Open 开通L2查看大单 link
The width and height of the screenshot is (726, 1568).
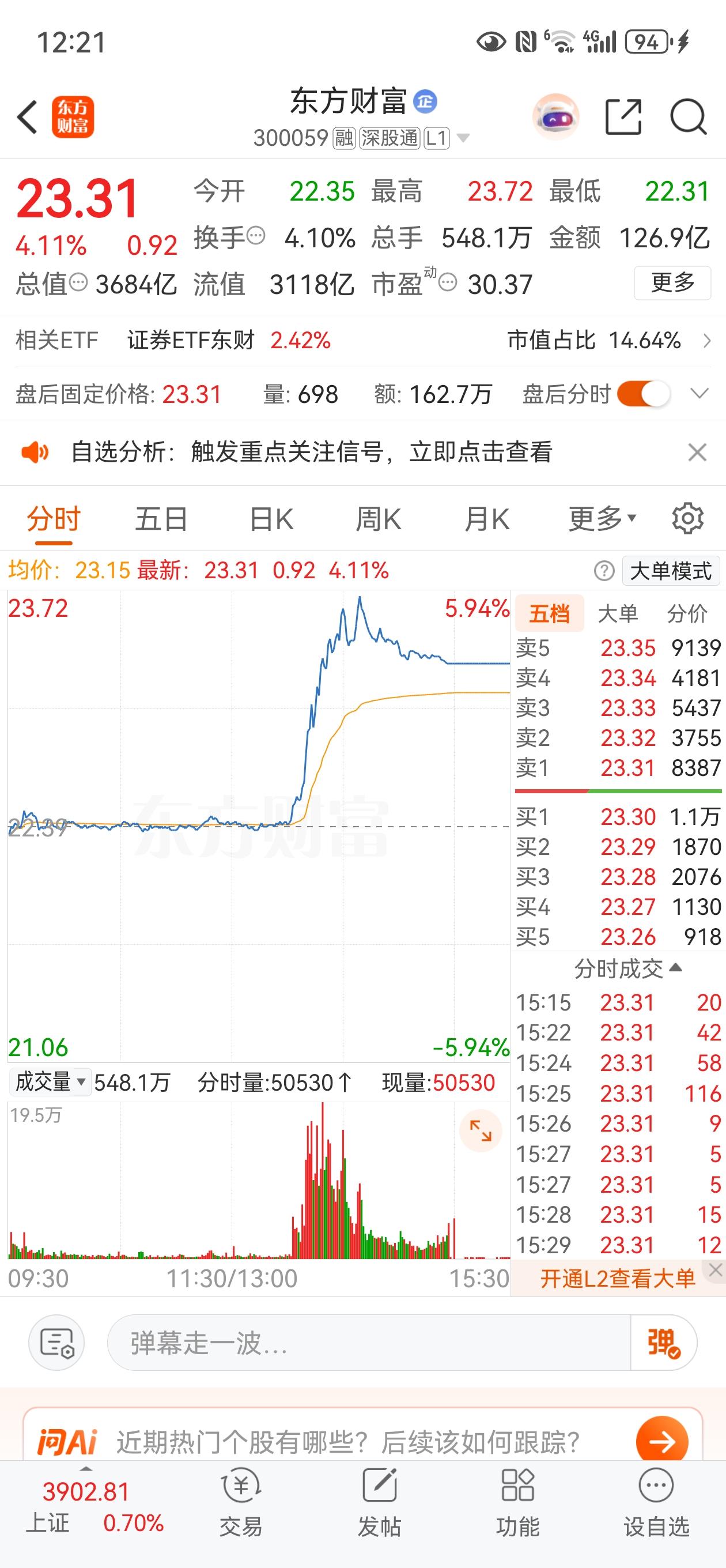[618, 1278]
